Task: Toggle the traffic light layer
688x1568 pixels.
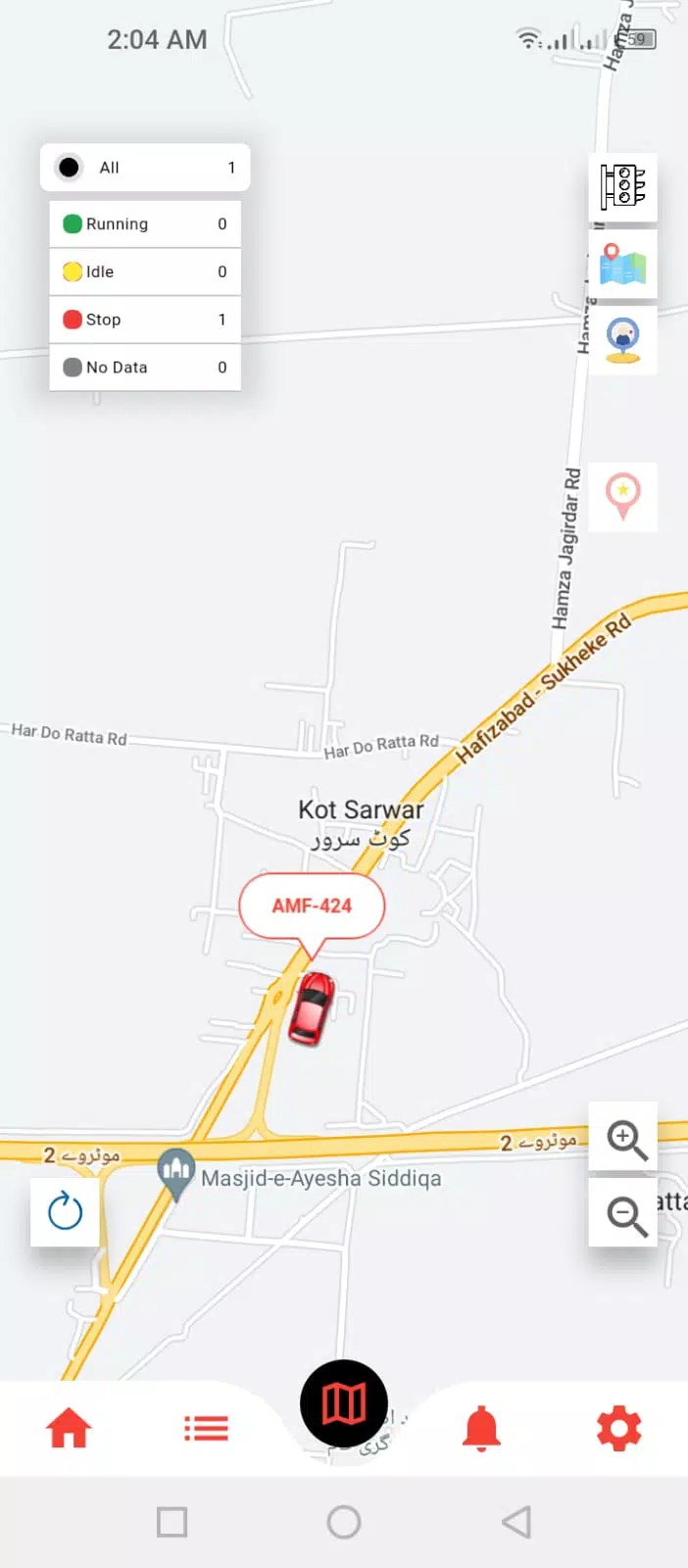Action: click(622, 186)
